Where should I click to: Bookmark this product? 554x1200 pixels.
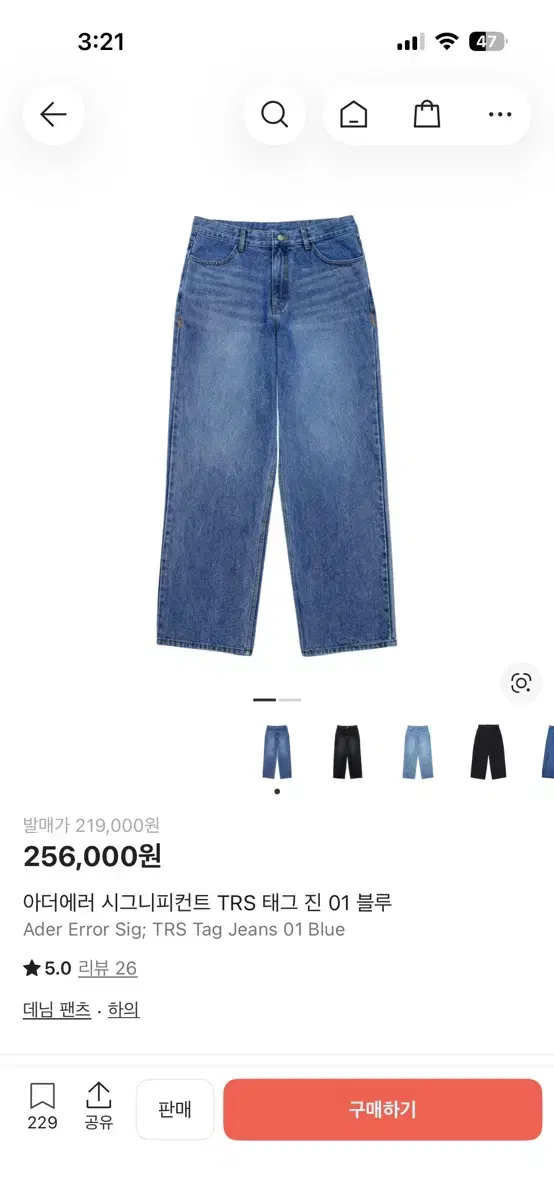42,1106
